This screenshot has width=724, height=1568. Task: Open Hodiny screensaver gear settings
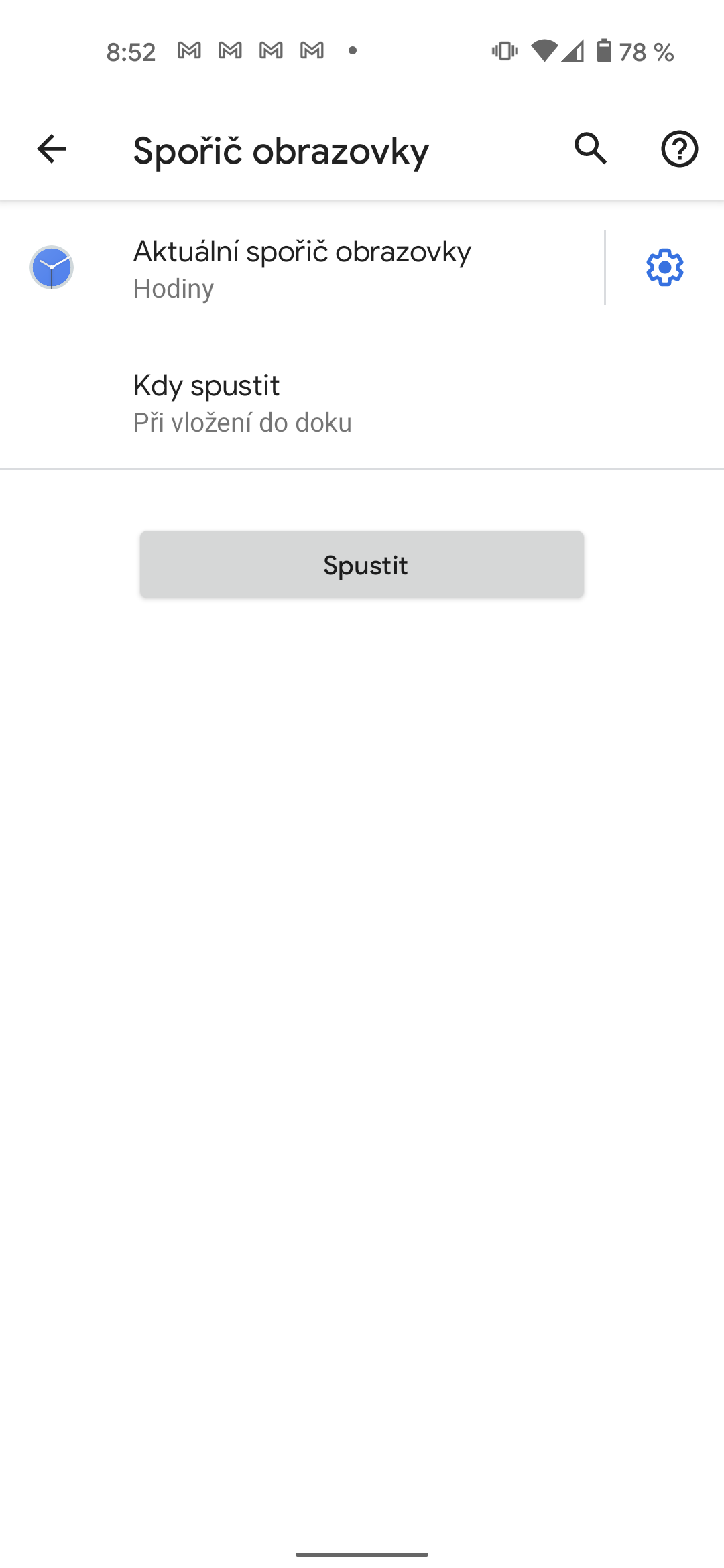pos(664,268)
